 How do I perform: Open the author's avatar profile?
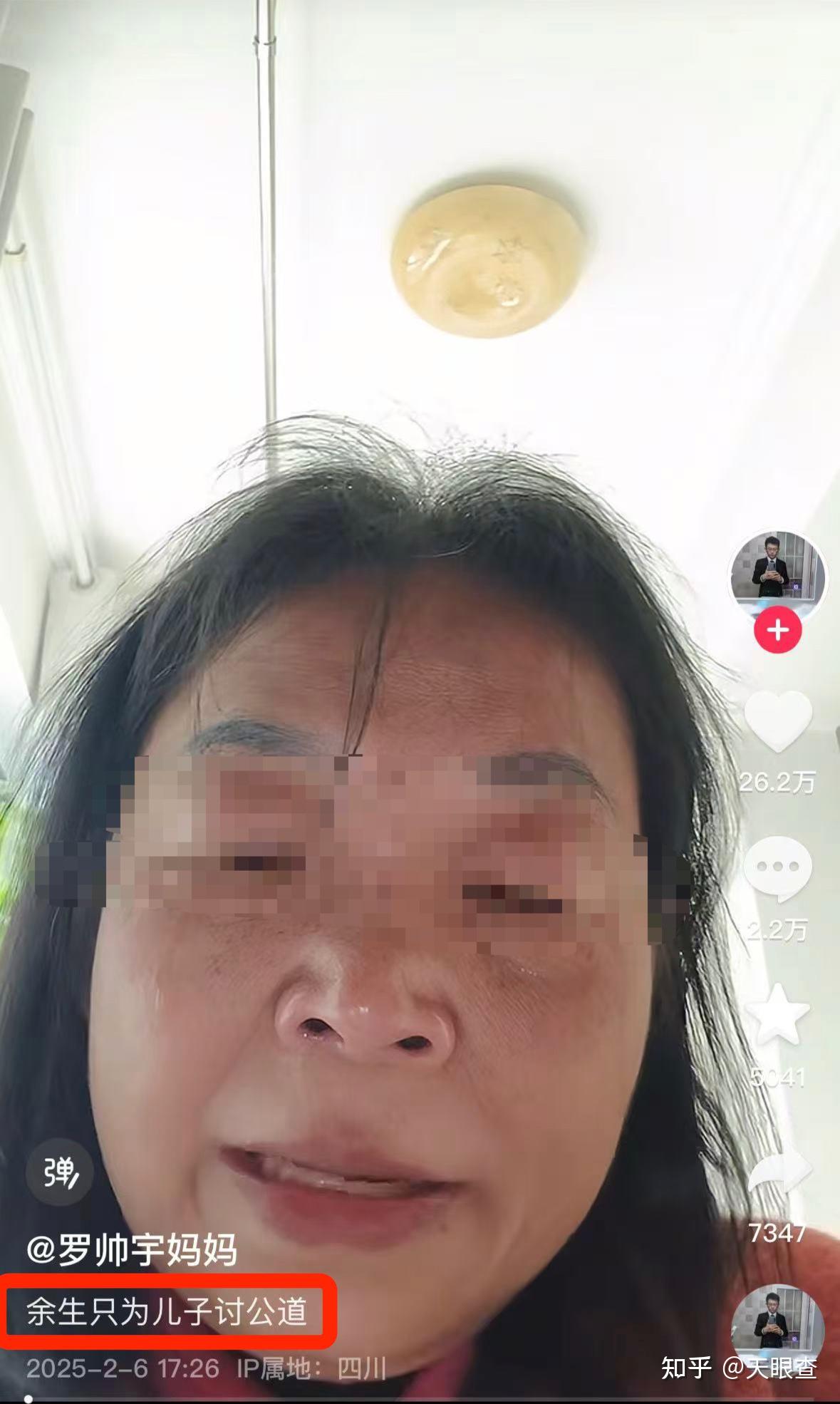777,576
